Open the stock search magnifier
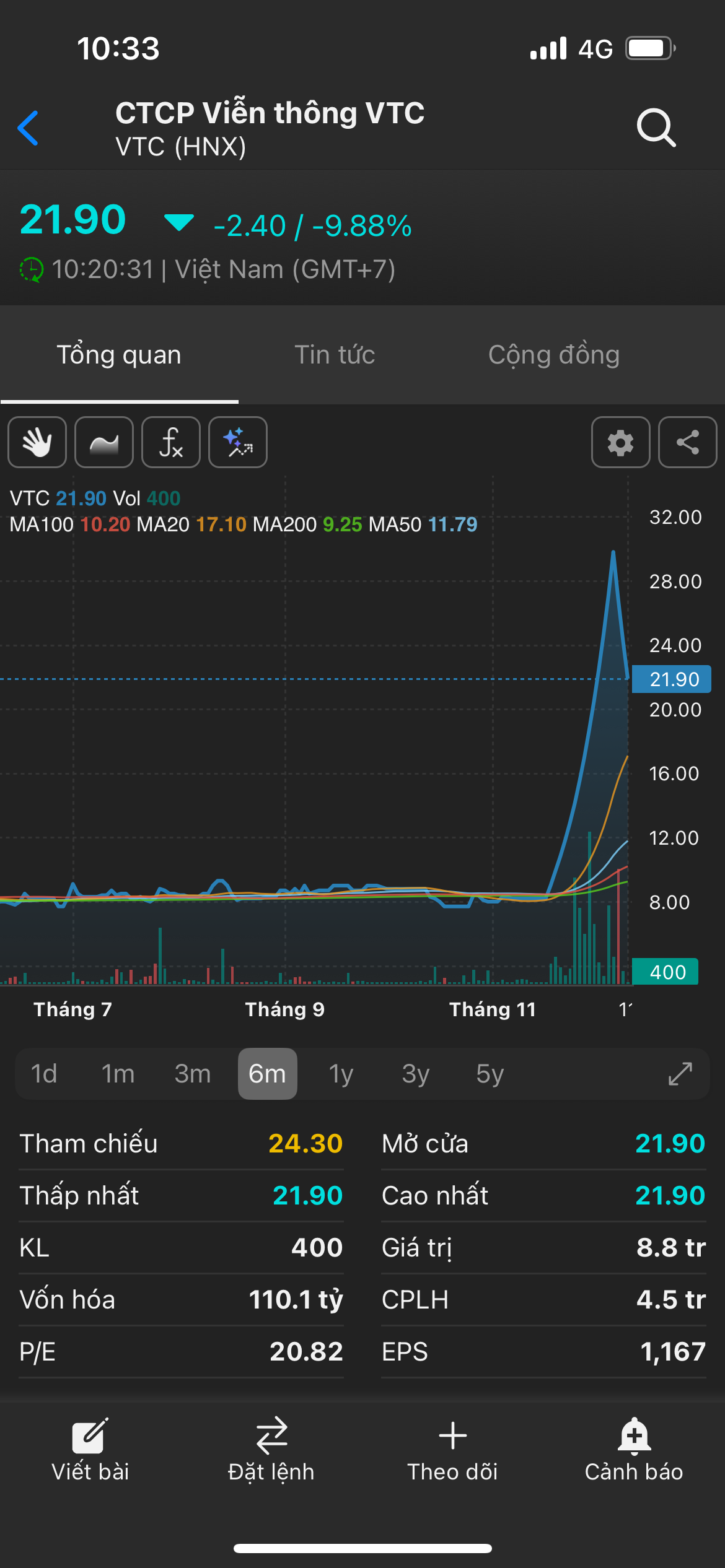The height and width of the screenshot is (1568, 725). point(656,128)
